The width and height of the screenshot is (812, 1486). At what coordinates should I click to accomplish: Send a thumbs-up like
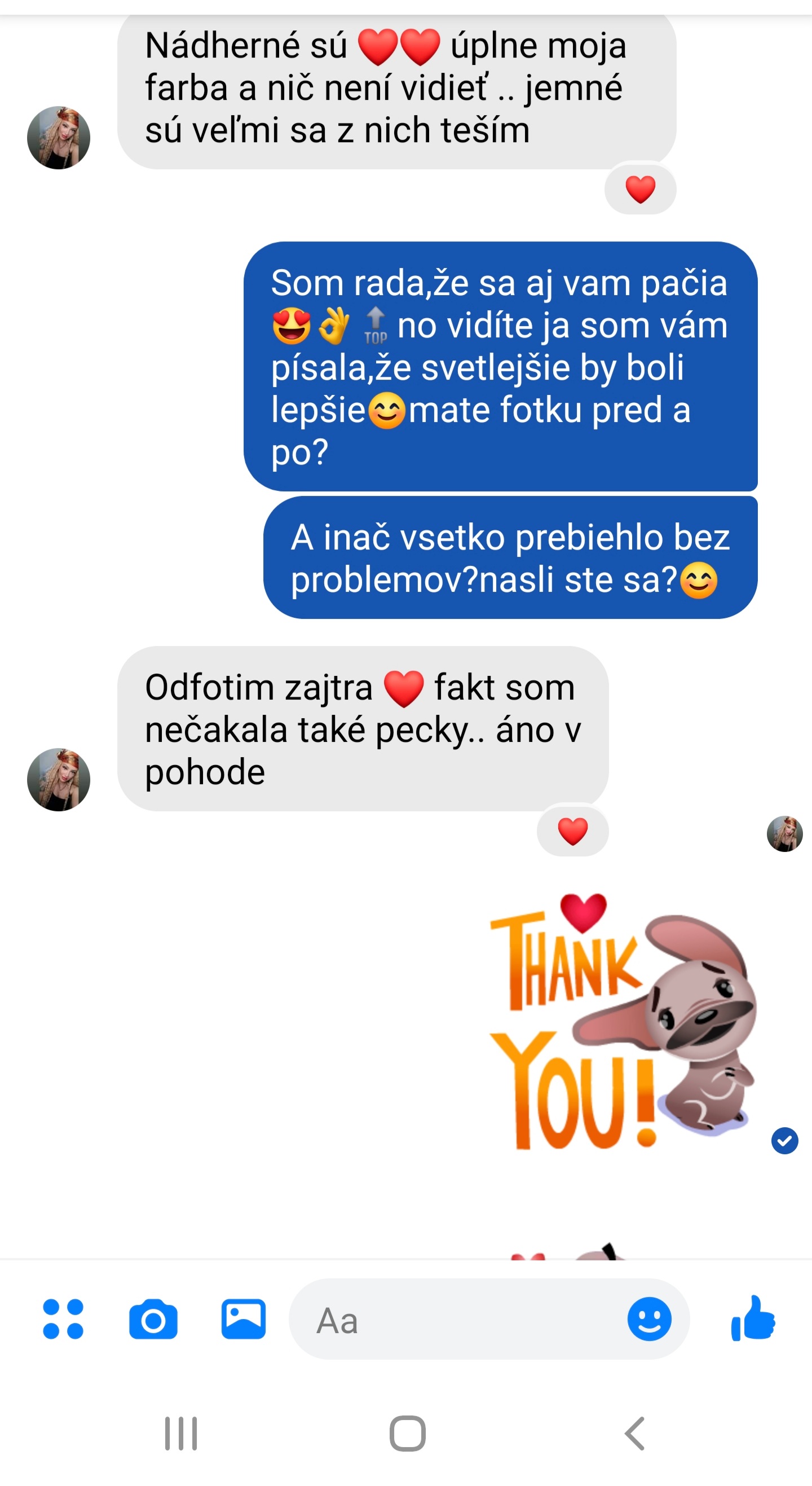753,1318
